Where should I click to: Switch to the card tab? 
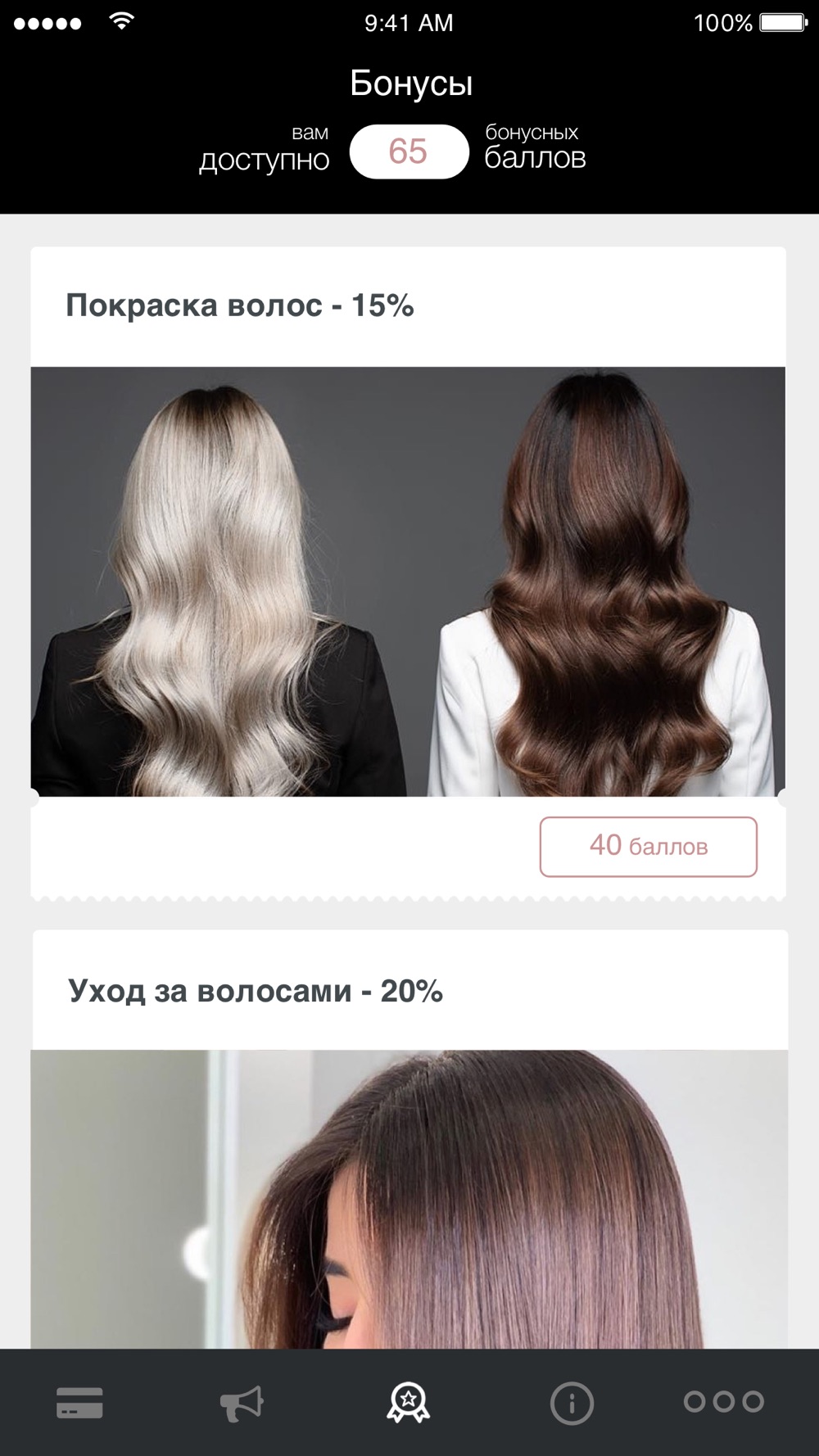coord(79,1402)
